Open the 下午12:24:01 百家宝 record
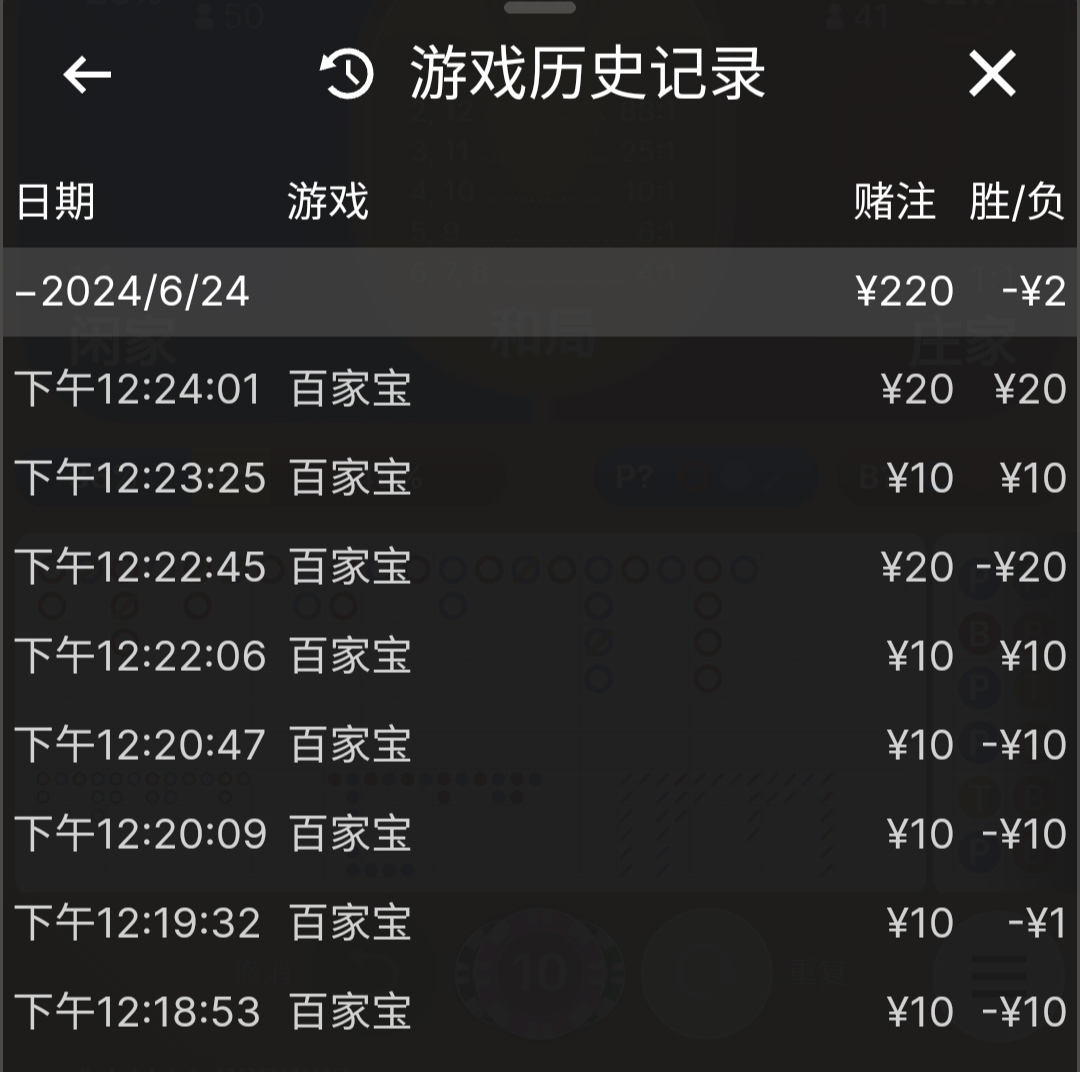Image resolution: width=1080 pixels, height=1072 pixels. [x=540, y=389]
